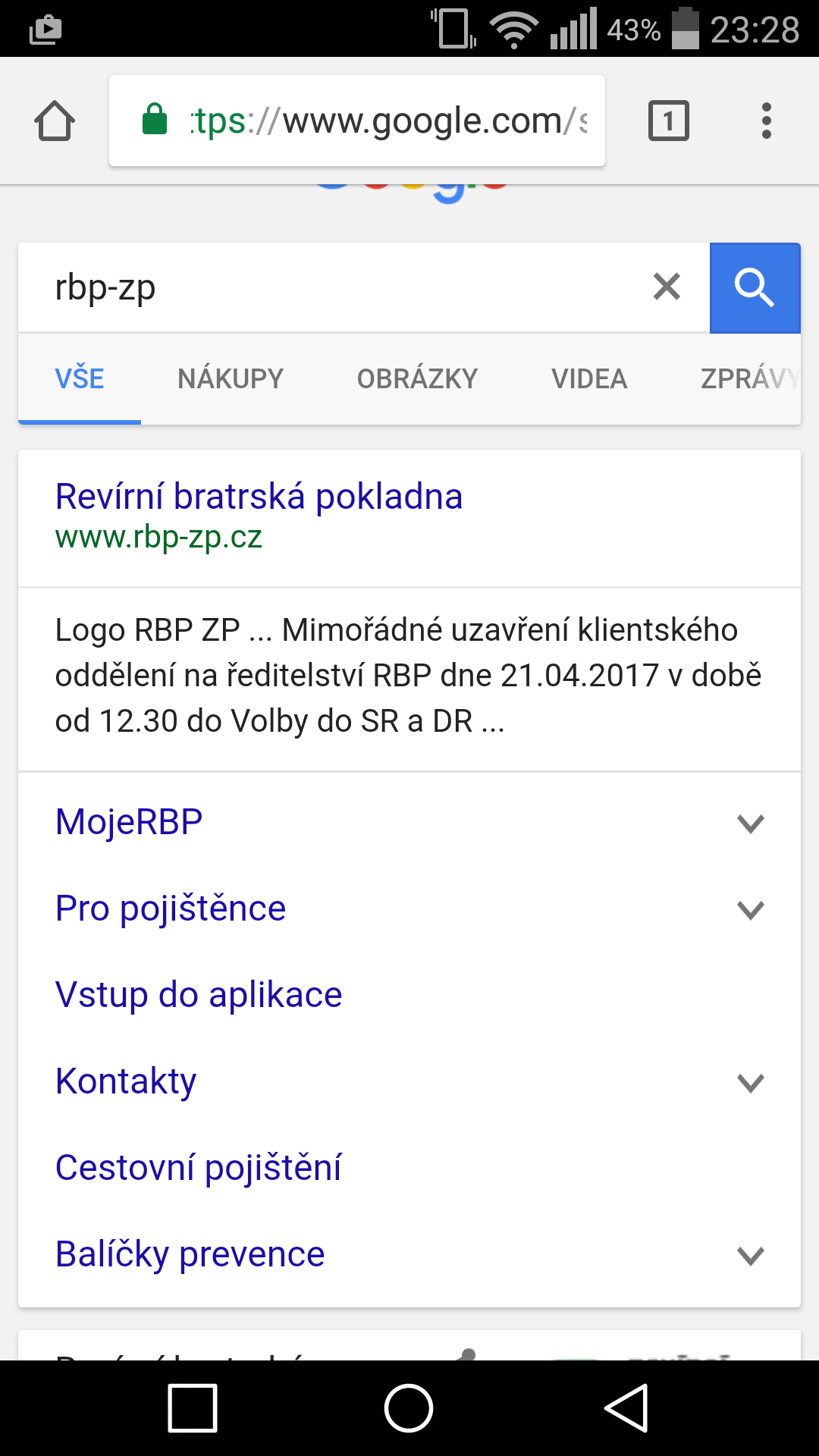Image resolution: width=819 pixels, height=1456 pixels.
Task: Tap the URL address bar
Action: point(356,121)
